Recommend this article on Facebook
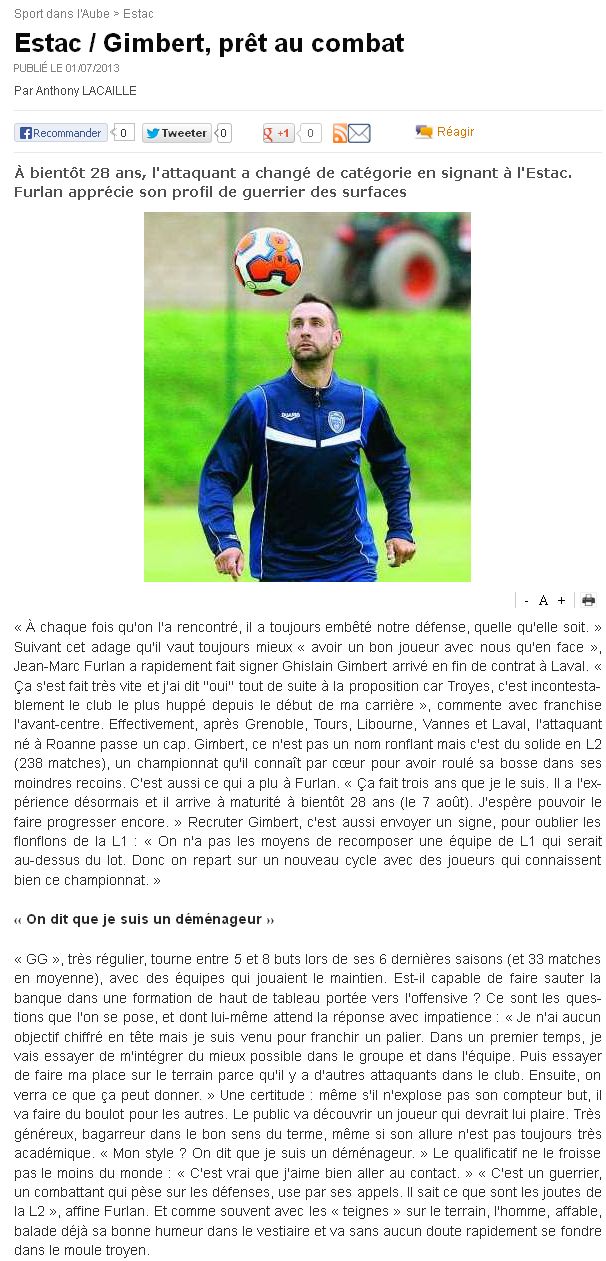Image resolution: width=606 pixels, height=1261 pixels. (x=61, y=133)
